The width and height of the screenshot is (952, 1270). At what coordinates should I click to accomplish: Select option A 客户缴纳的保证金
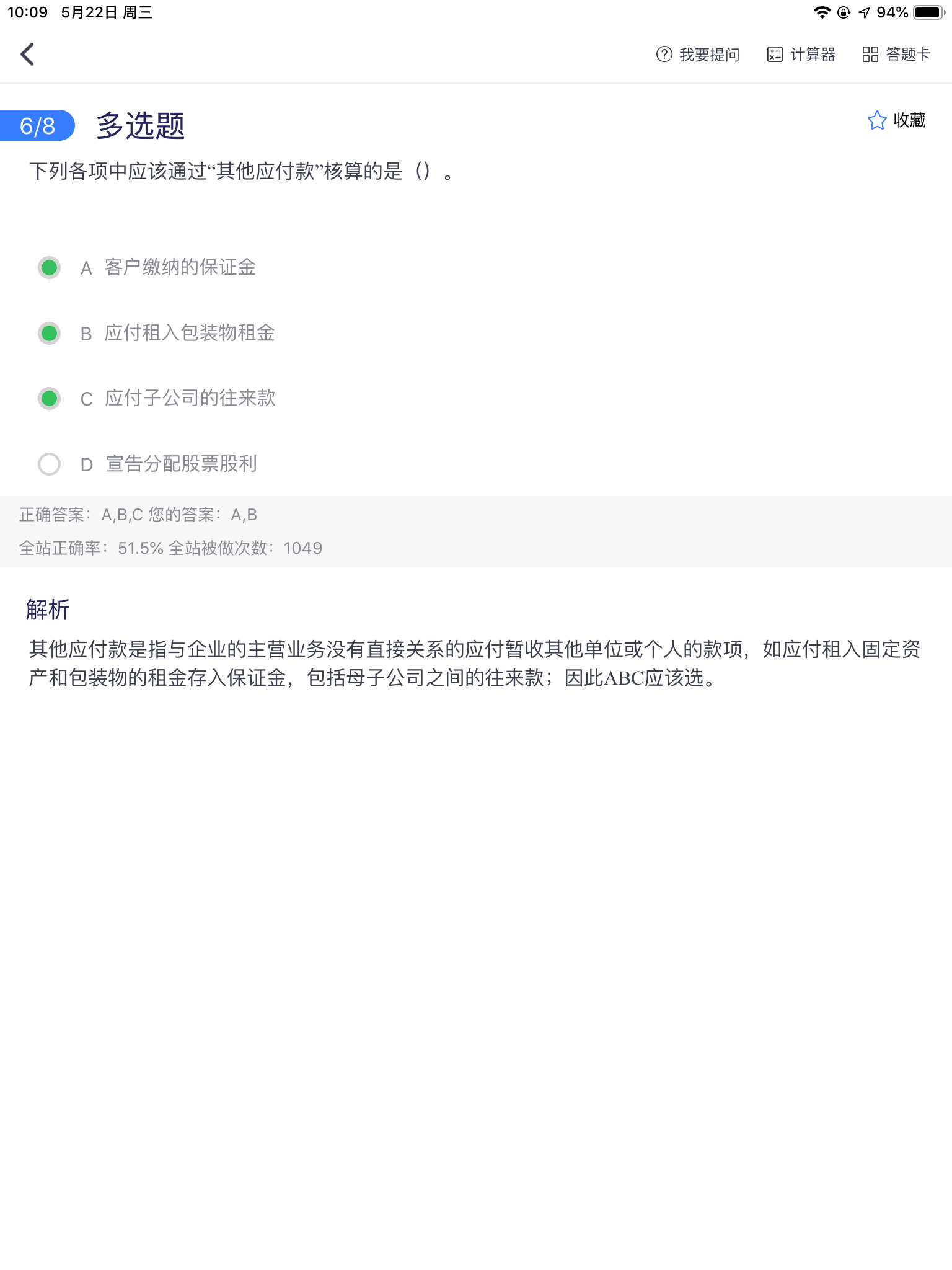point(50,268)
